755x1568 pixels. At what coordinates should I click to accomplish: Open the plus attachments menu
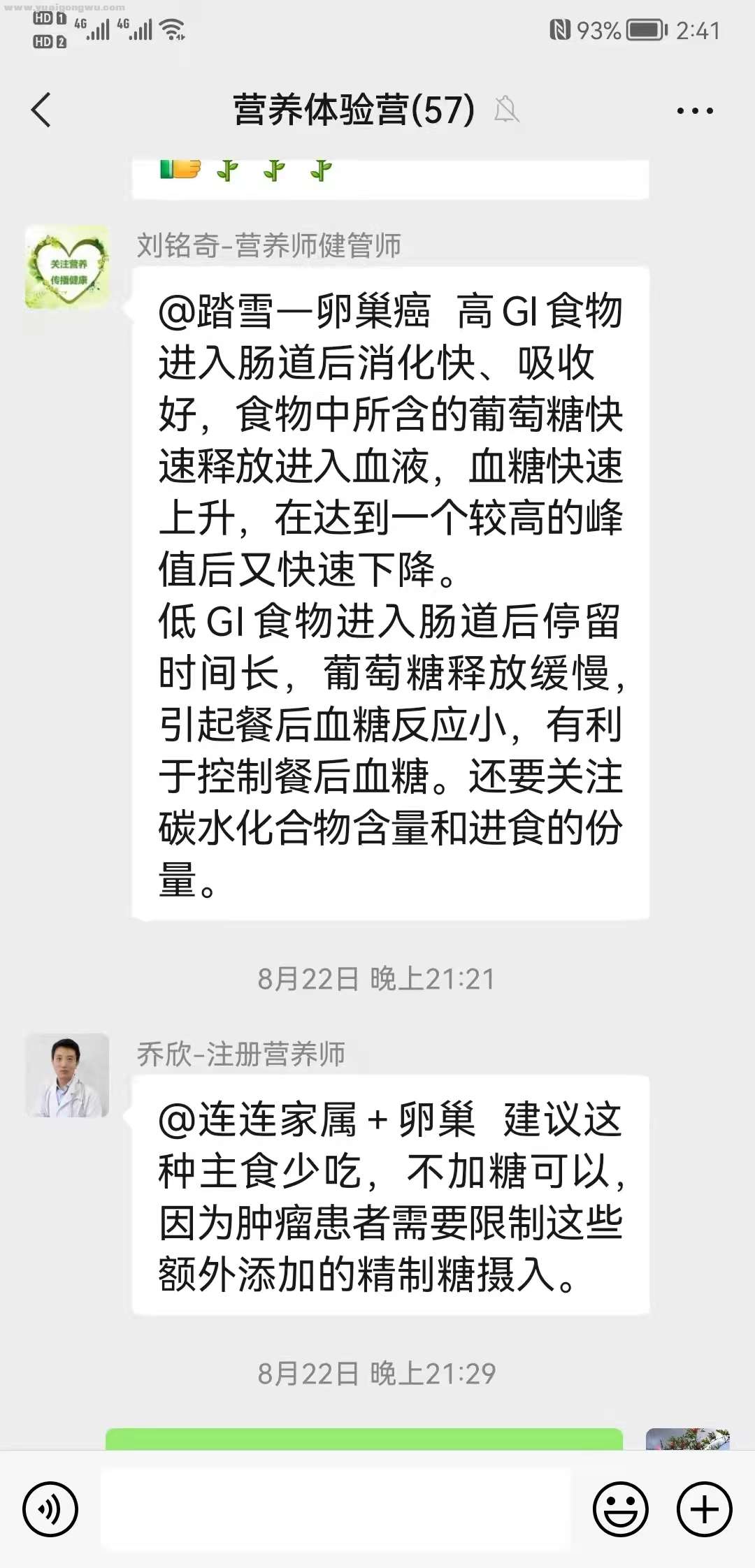click(x=704, y=1509)
